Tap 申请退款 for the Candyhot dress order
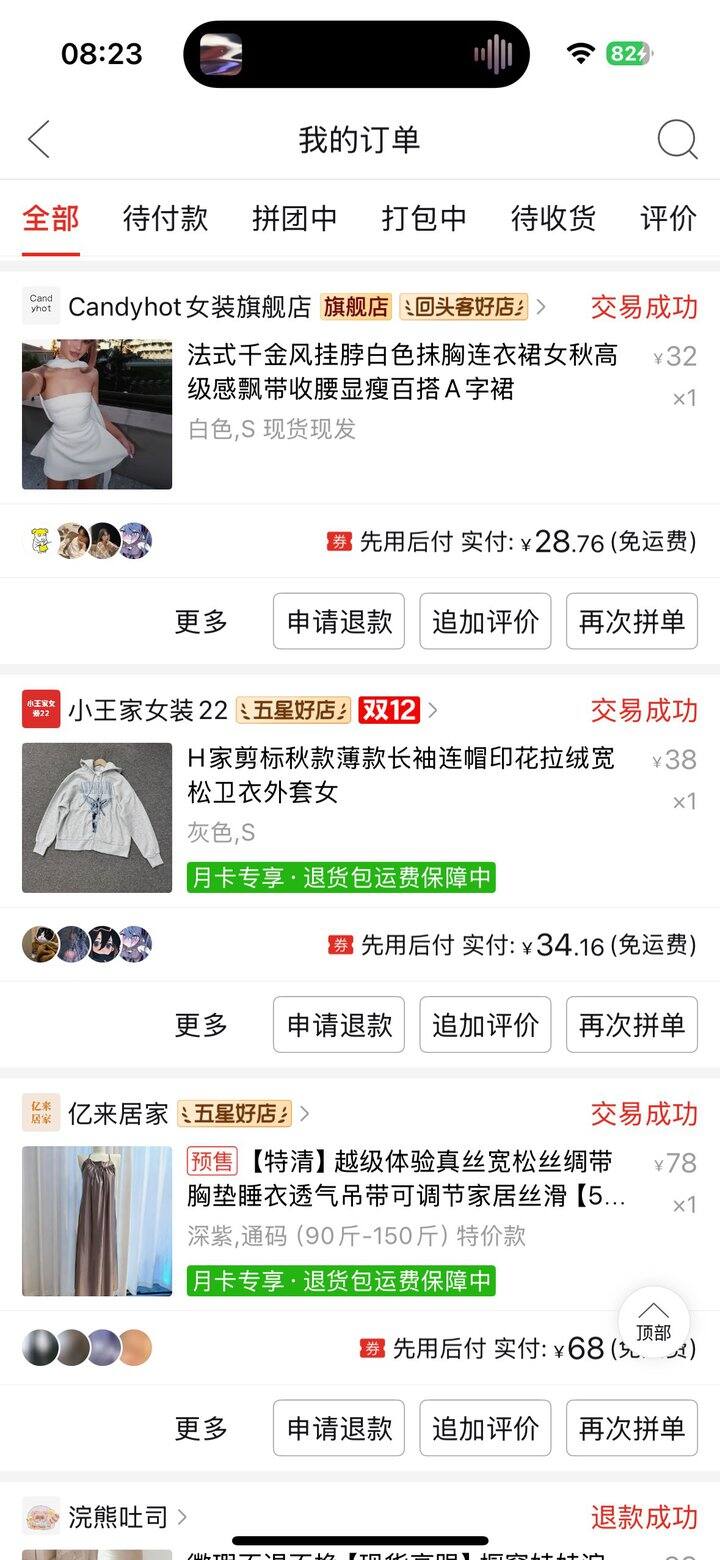This screenshot has height=1560, width=720. (339, 621)
